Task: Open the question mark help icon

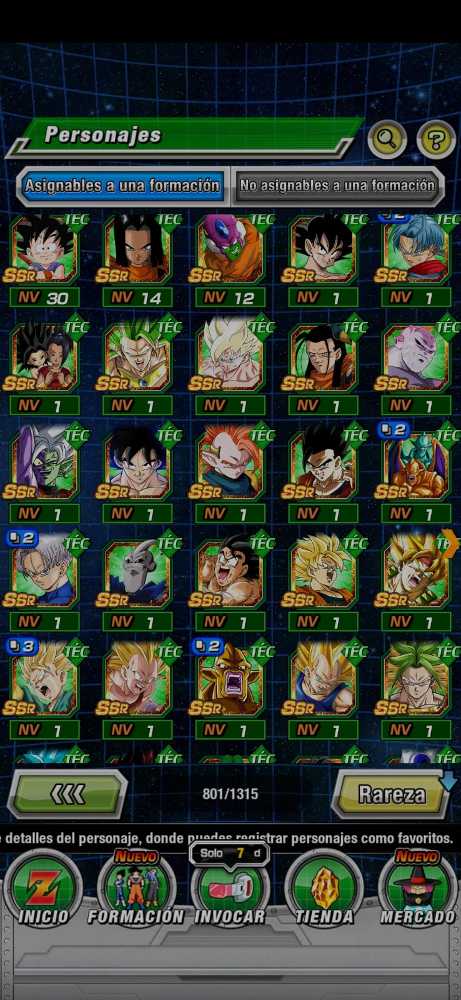Action: pos(436,139)
